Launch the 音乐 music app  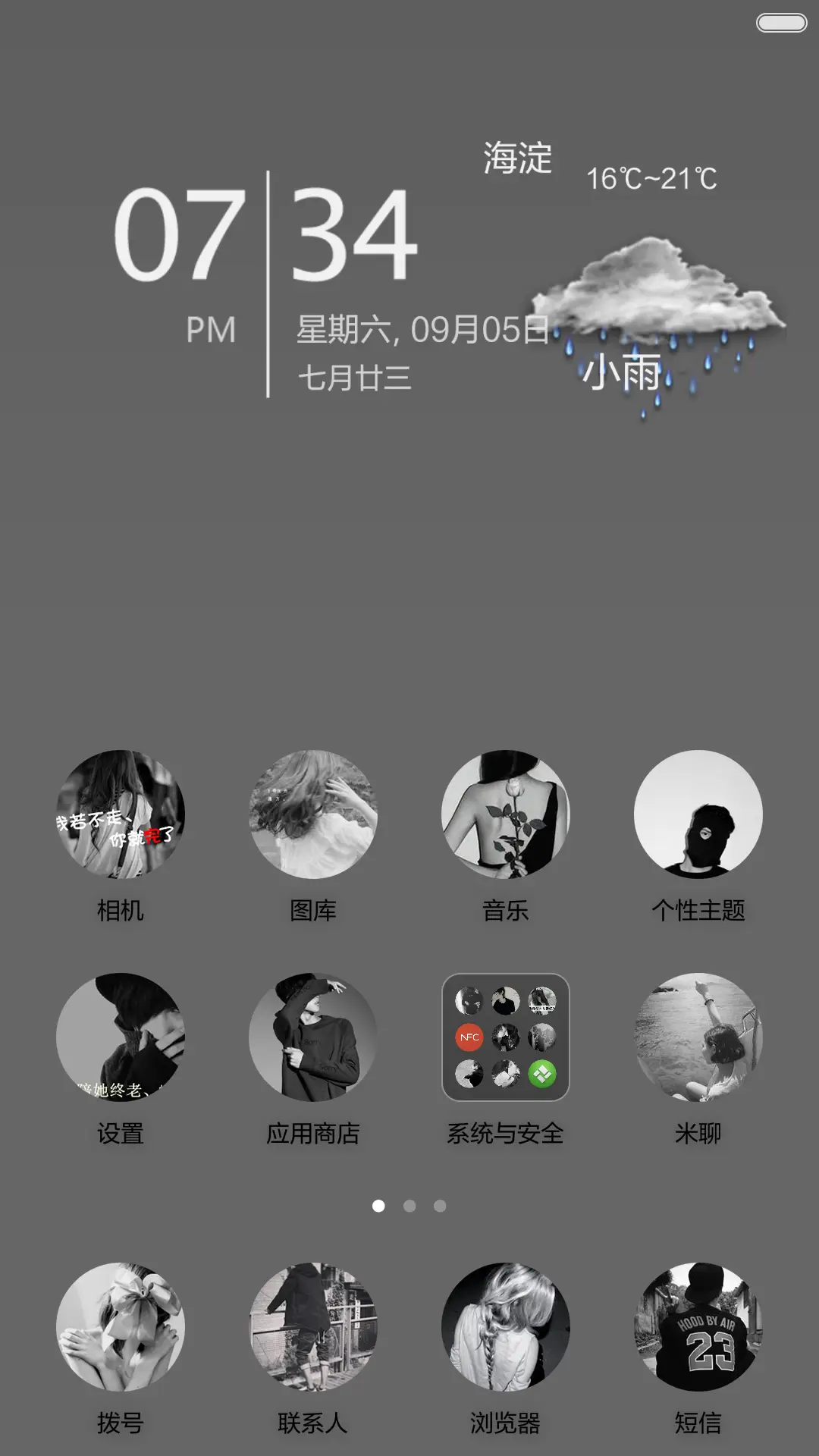(505, 814)
